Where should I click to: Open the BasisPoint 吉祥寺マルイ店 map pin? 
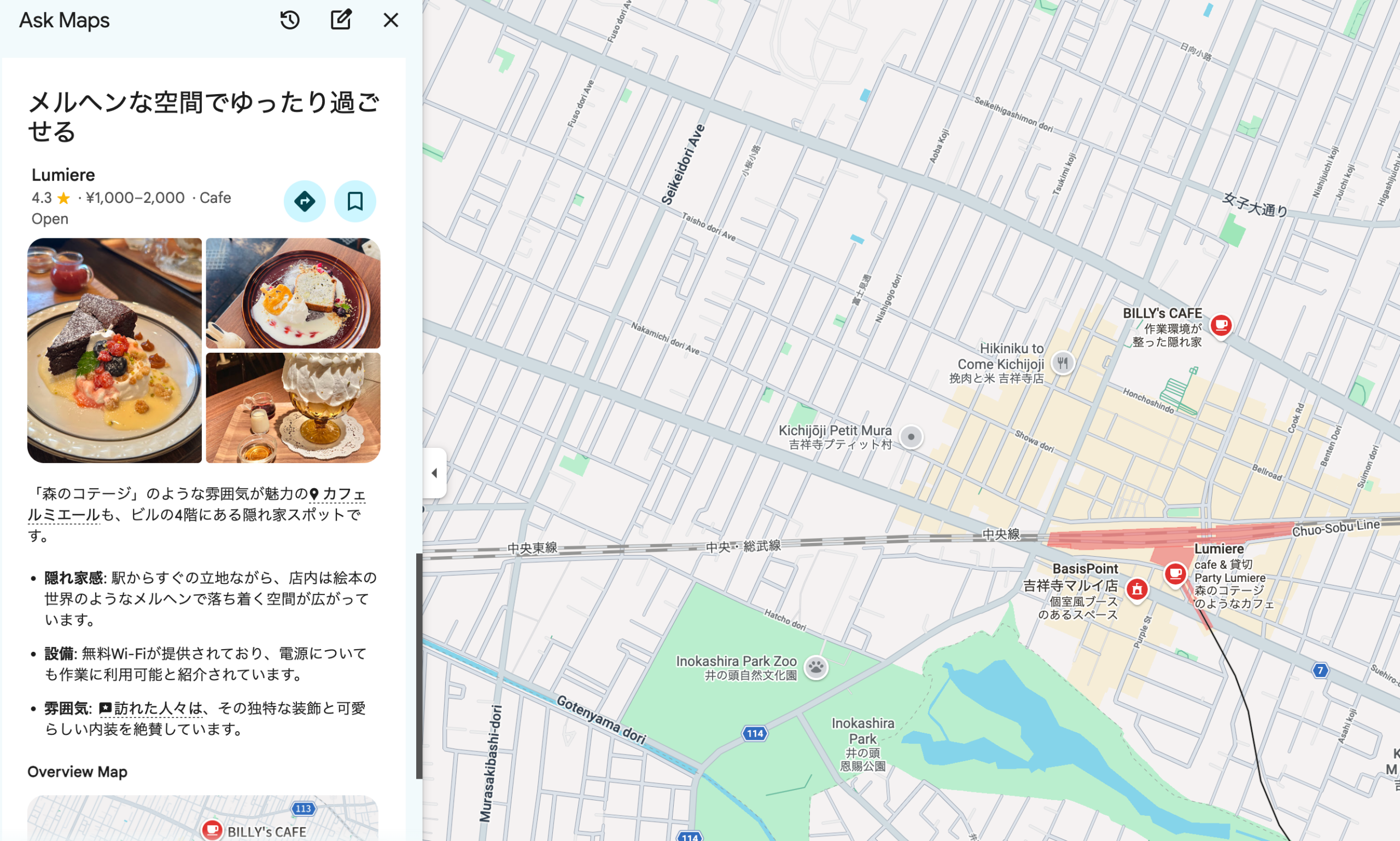(x=1136, y=589)
